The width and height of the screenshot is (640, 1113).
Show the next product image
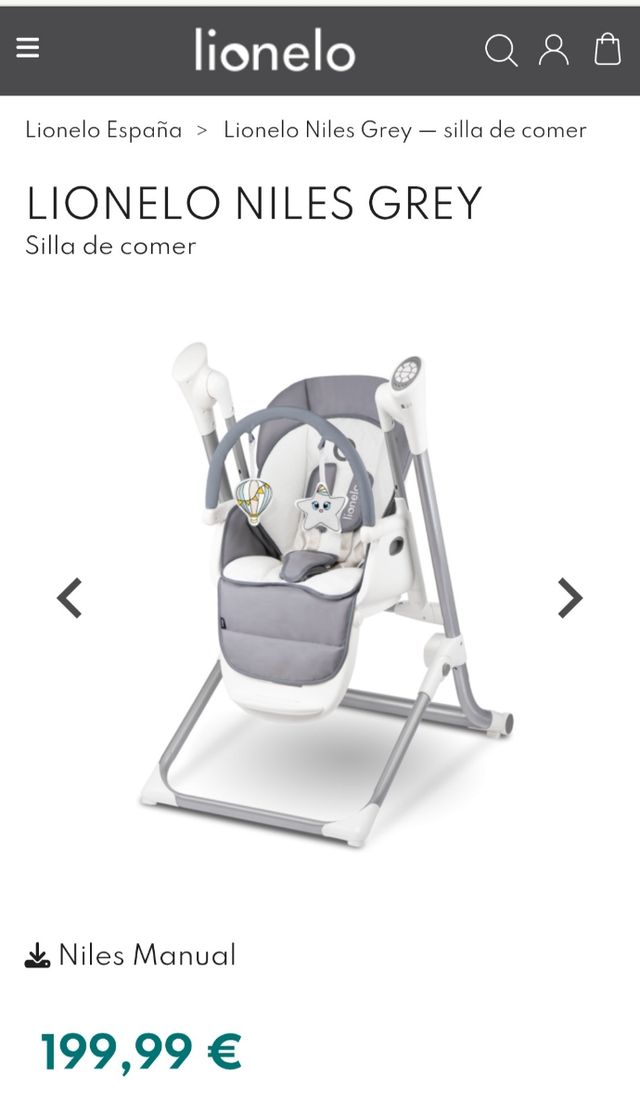[569, 598]
